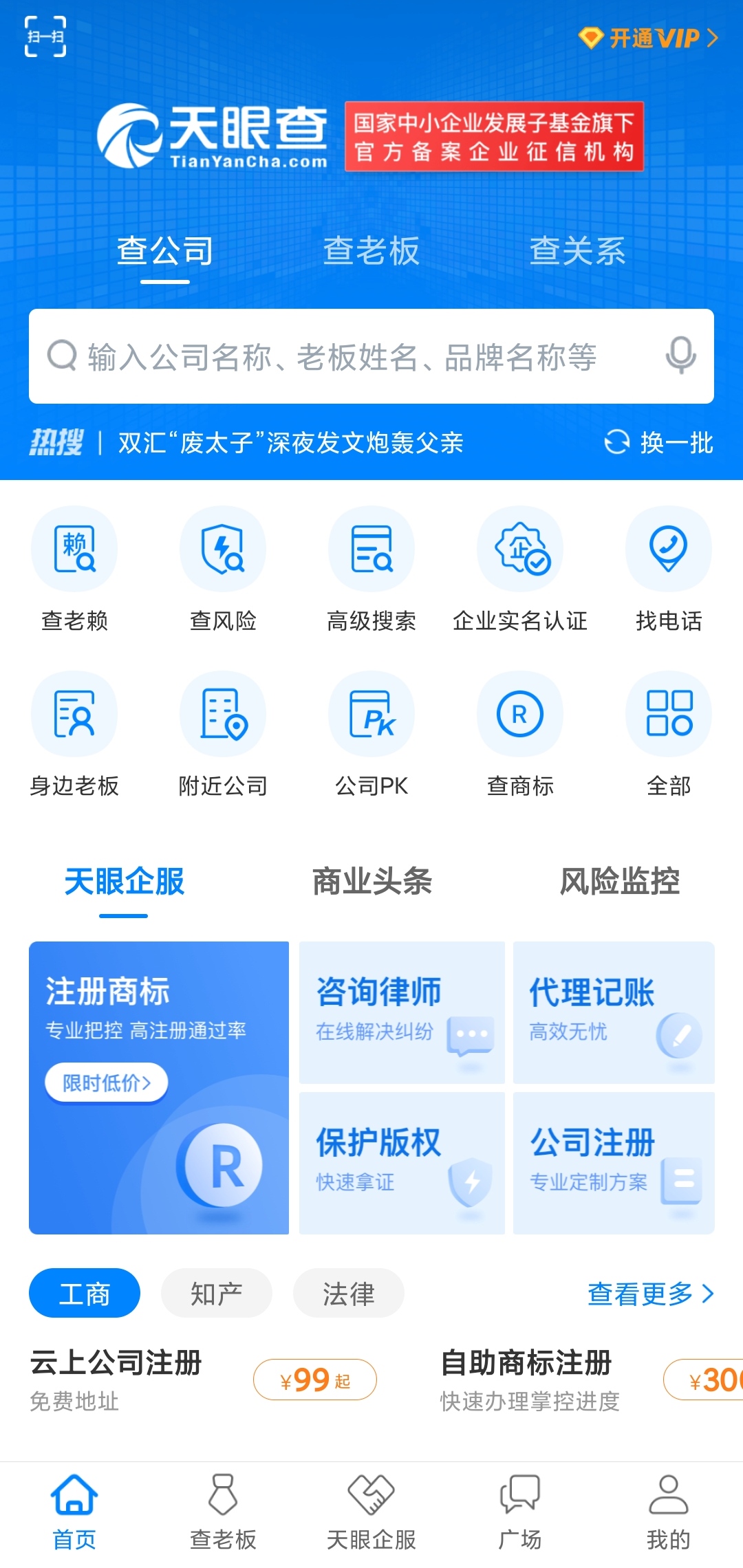Image resolution: width=743 pixels, height=1568 pixels.
Task: Show 全部 functions
Action: (668, 734)
